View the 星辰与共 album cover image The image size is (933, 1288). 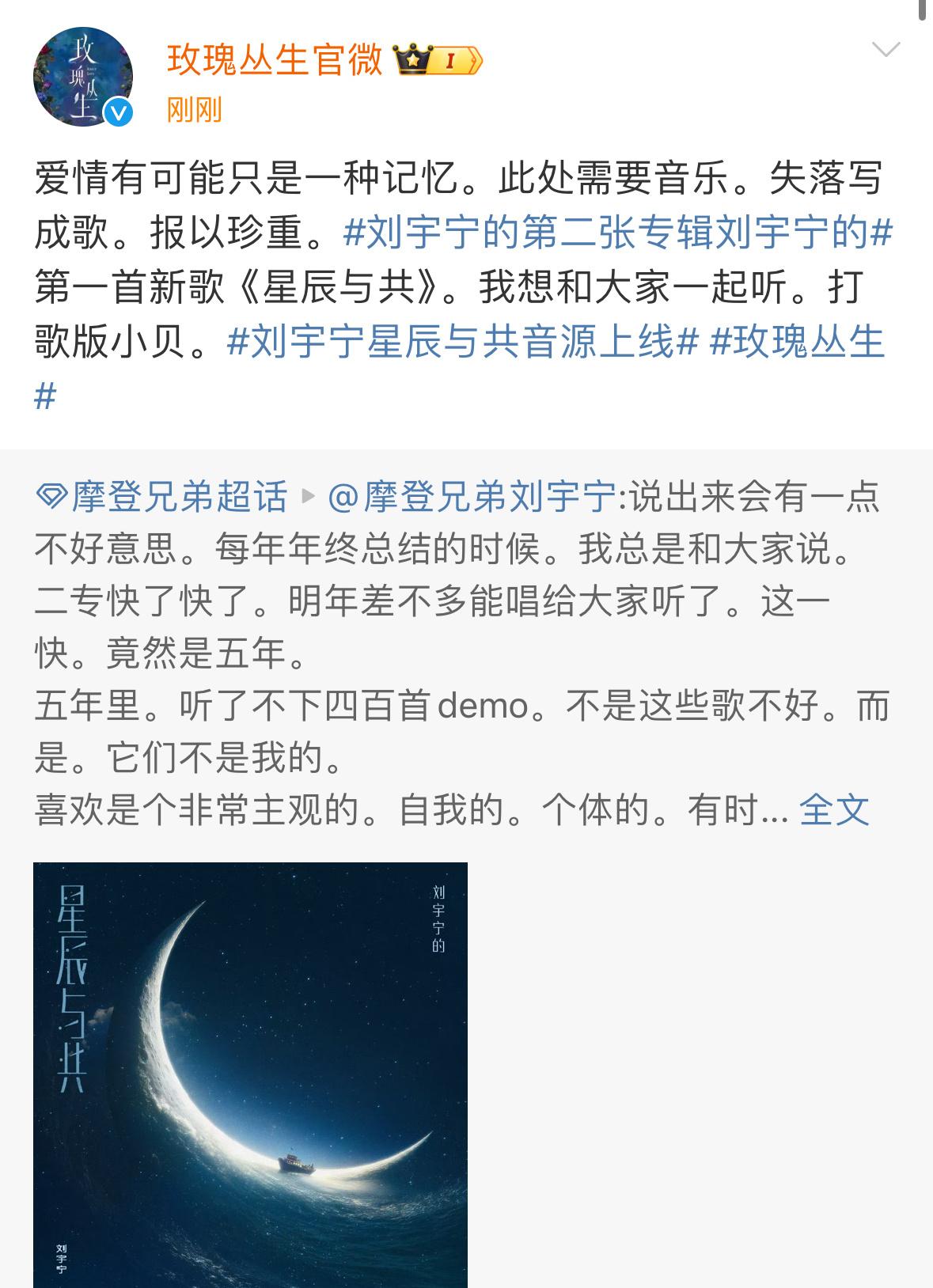click(250, 1073)
